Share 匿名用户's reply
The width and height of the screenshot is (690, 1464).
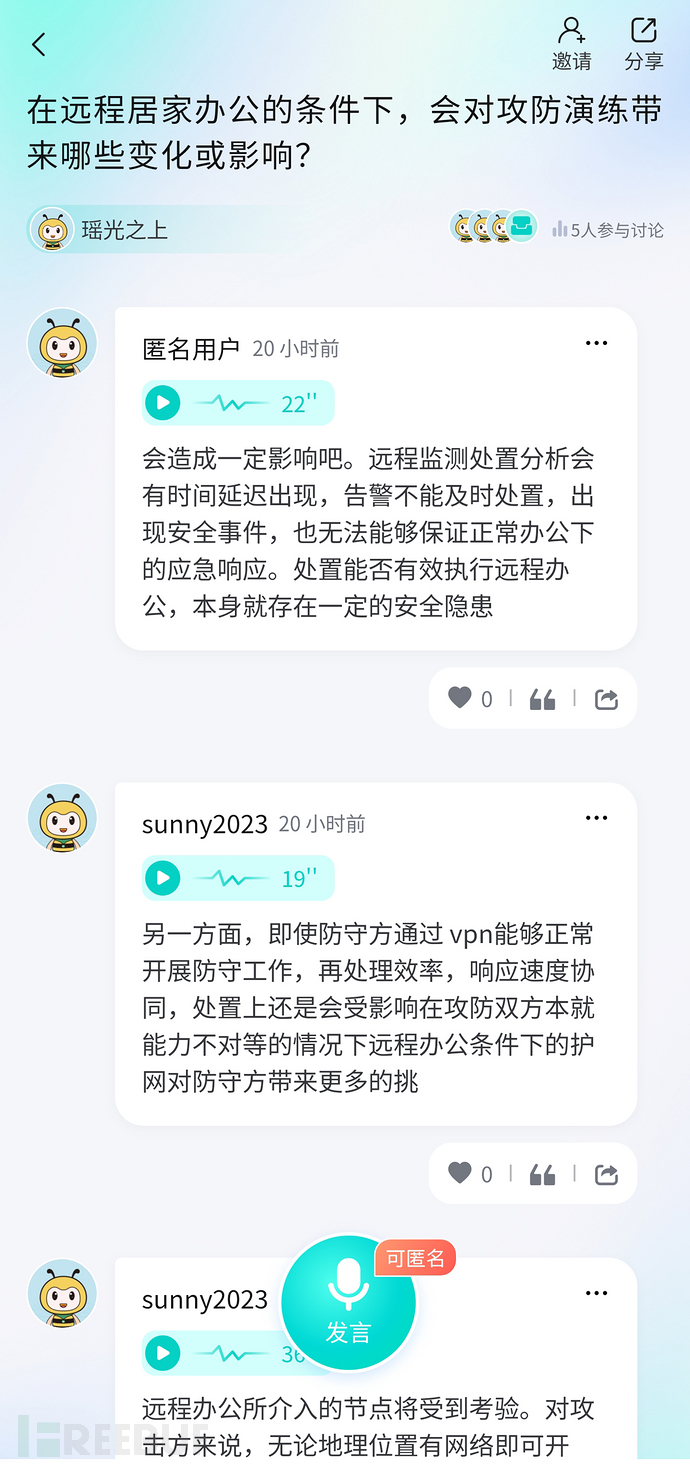606,699
